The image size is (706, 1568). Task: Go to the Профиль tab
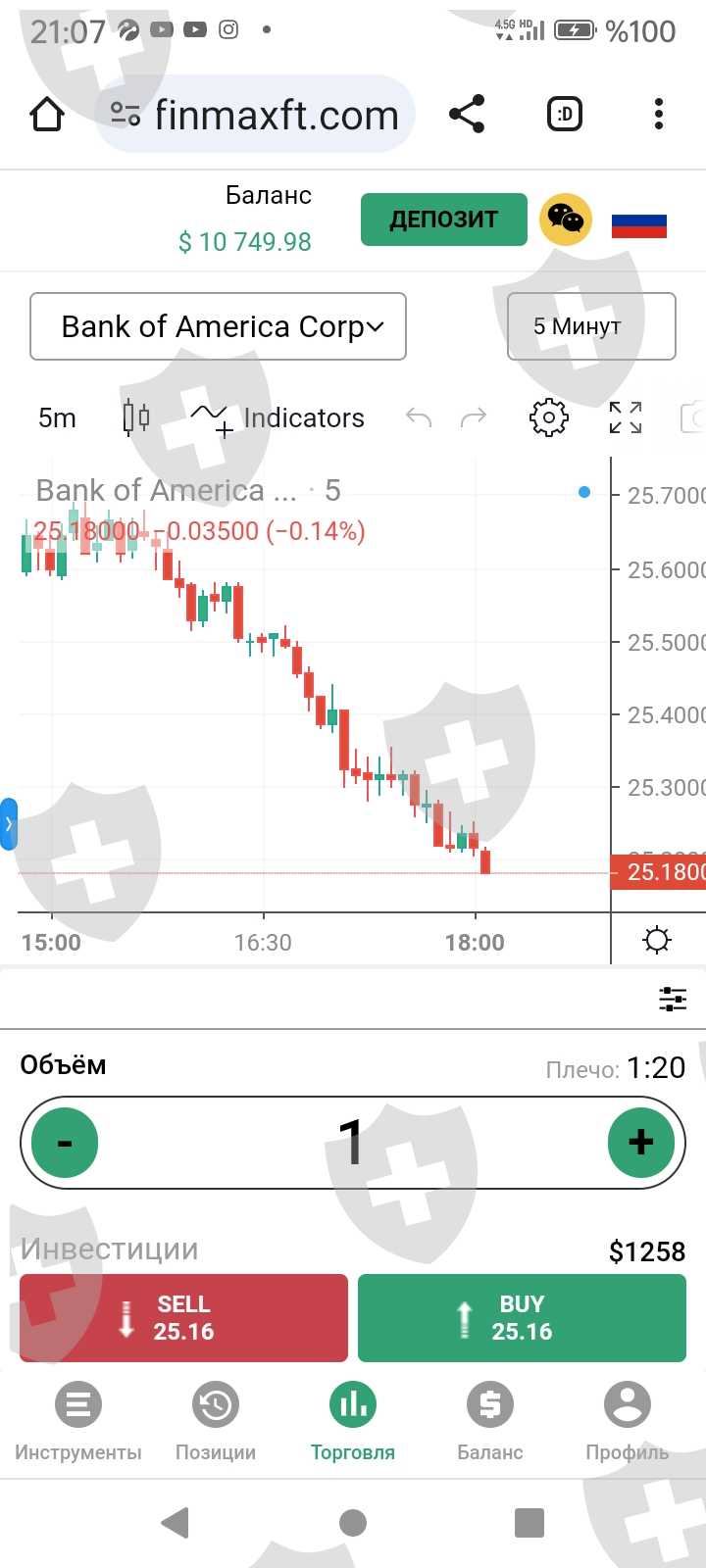(x=628, y=1422)
